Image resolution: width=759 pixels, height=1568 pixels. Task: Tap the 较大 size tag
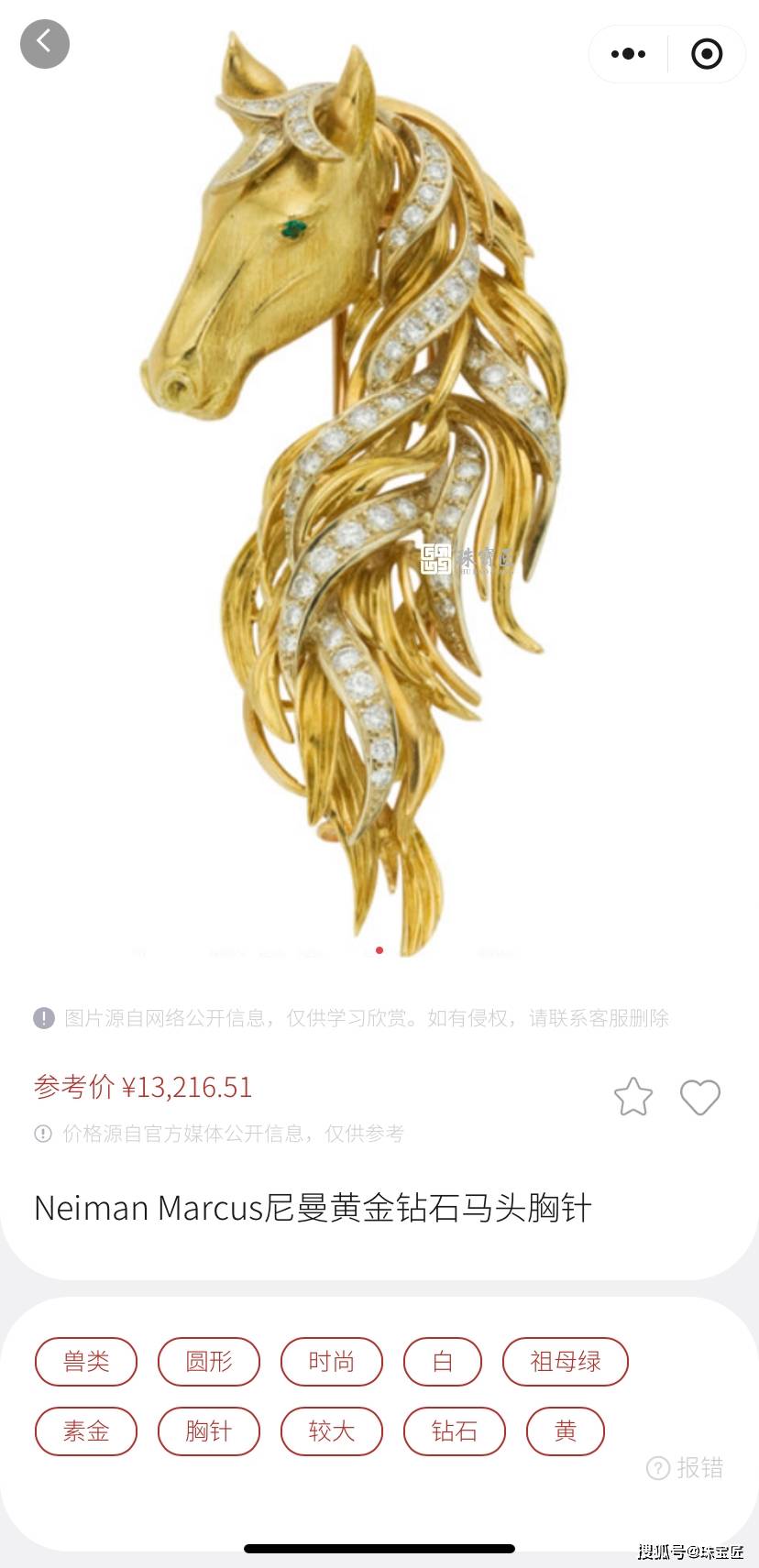pos(331,1431)
